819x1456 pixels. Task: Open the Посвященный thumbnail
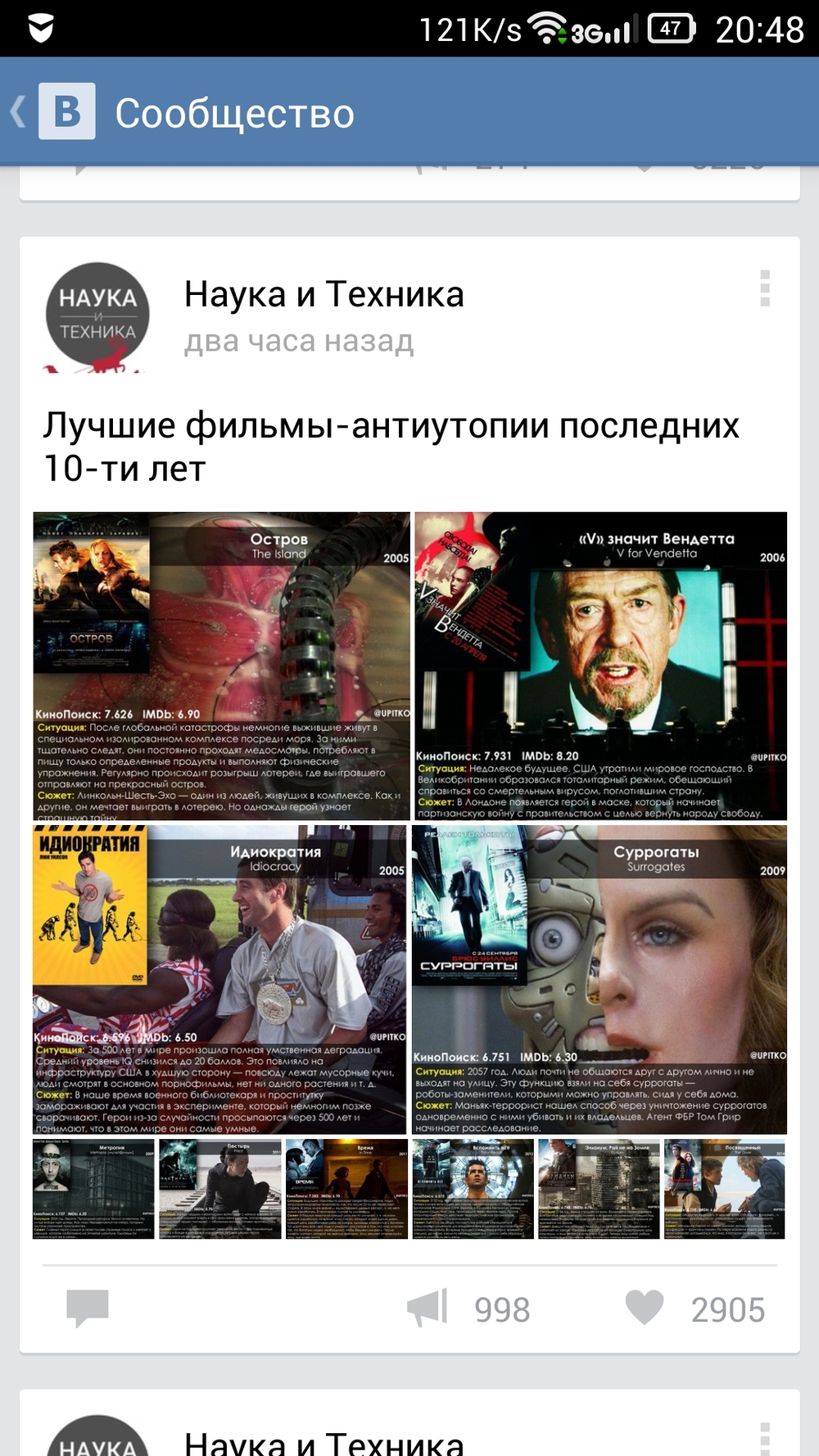[724, 1189]
